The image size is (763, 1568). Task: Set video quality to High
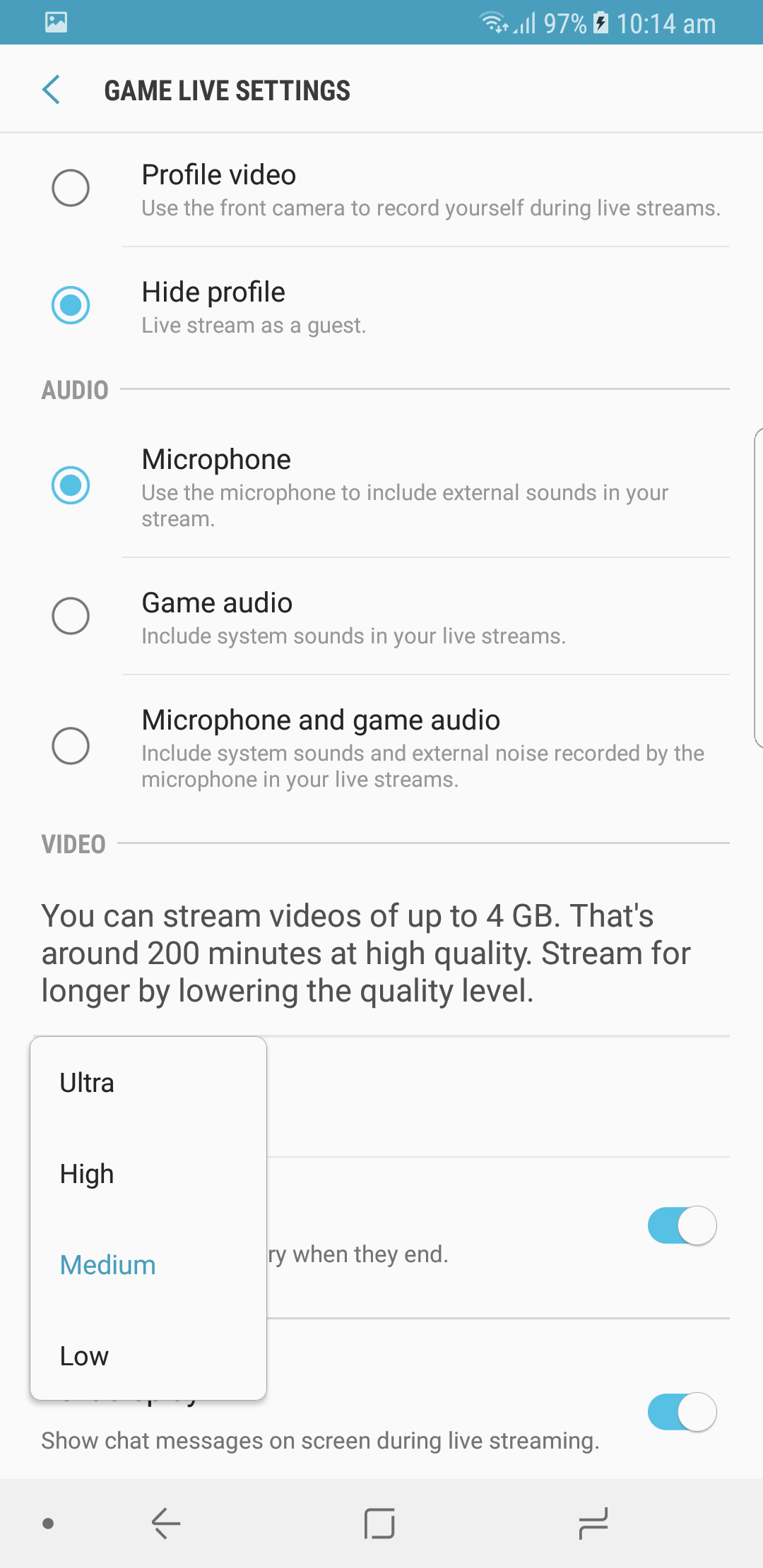point(87,1174)
